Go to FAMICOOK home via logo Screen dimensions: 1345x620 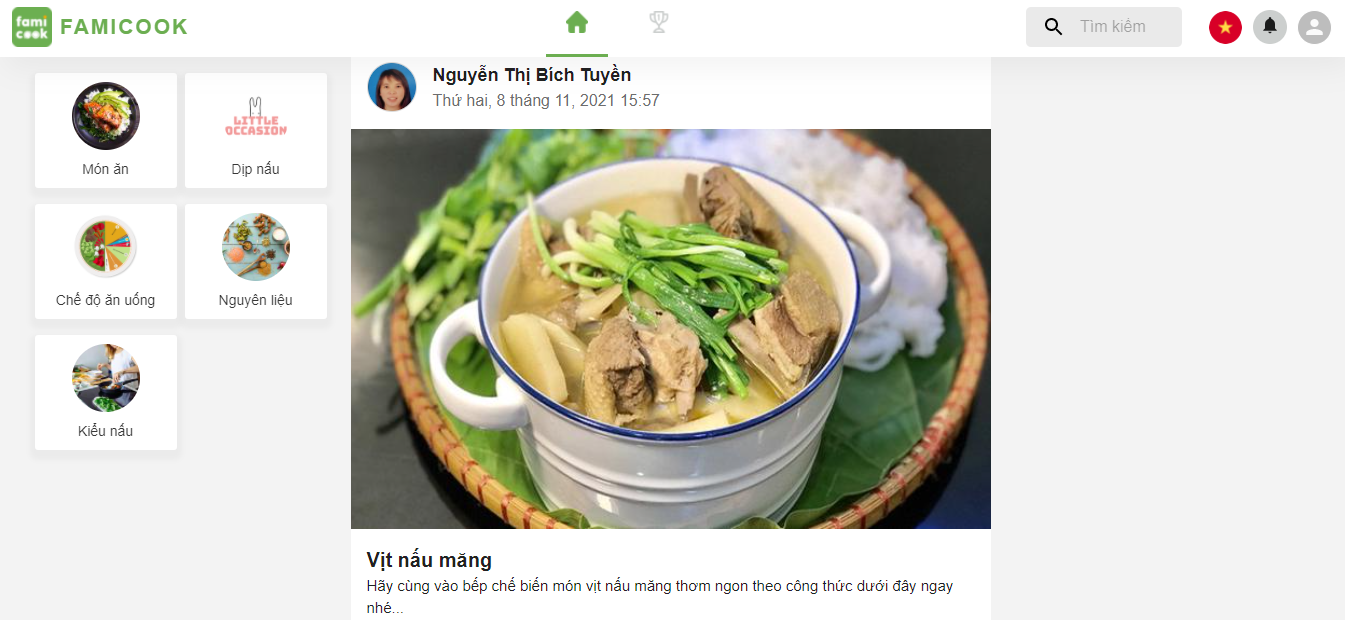coord(100,27)
